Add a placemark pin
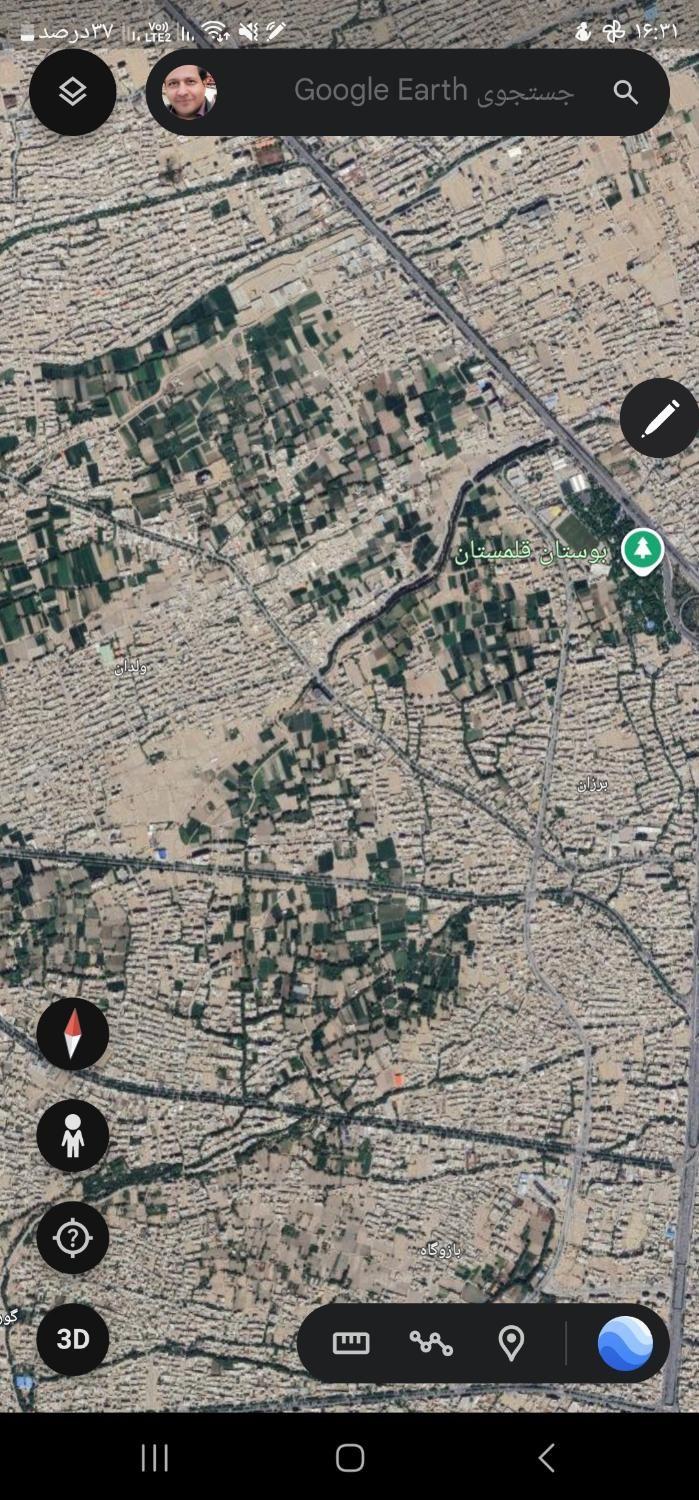Screen dimensions: 699x1500 [511, 1343]
